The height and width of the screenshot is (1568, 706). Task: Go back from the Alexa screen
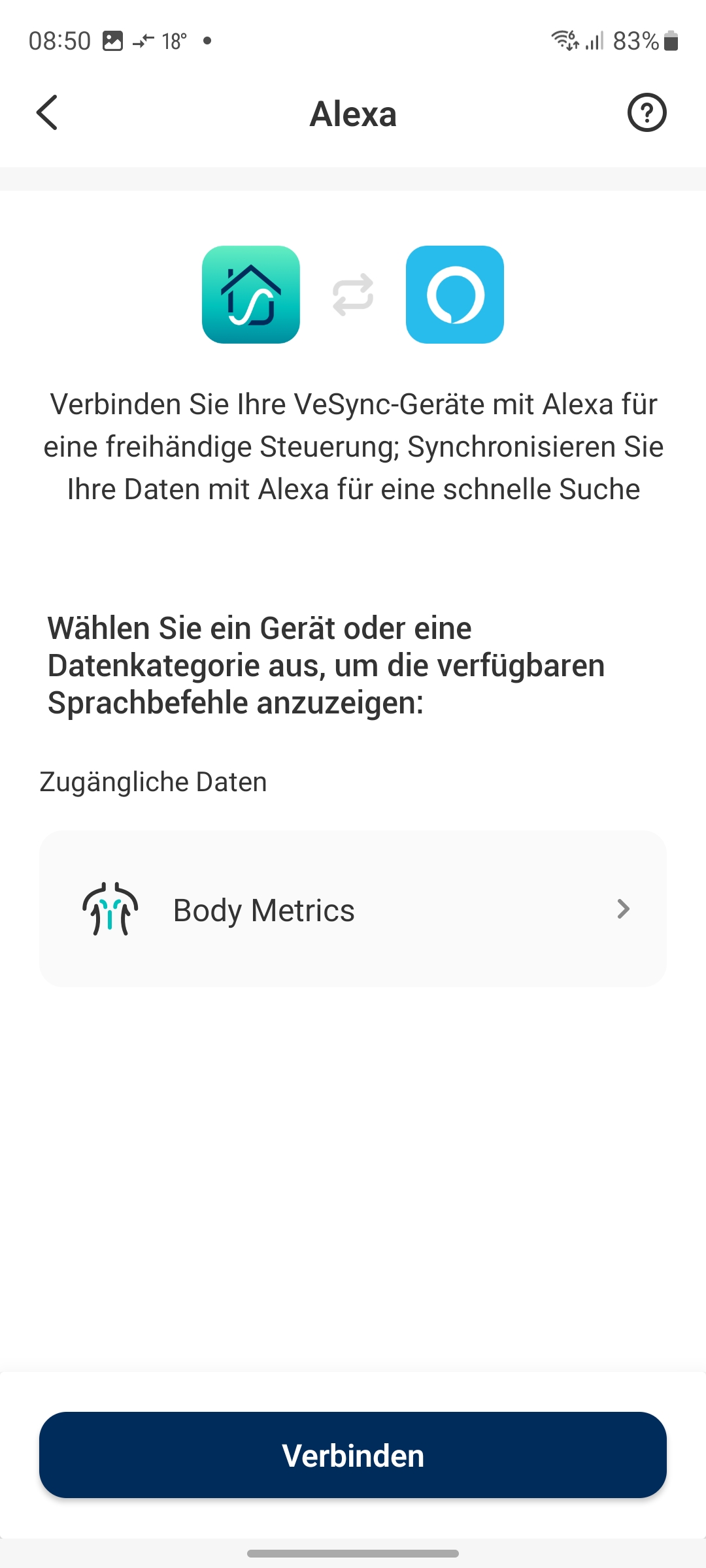pos(47,113)
